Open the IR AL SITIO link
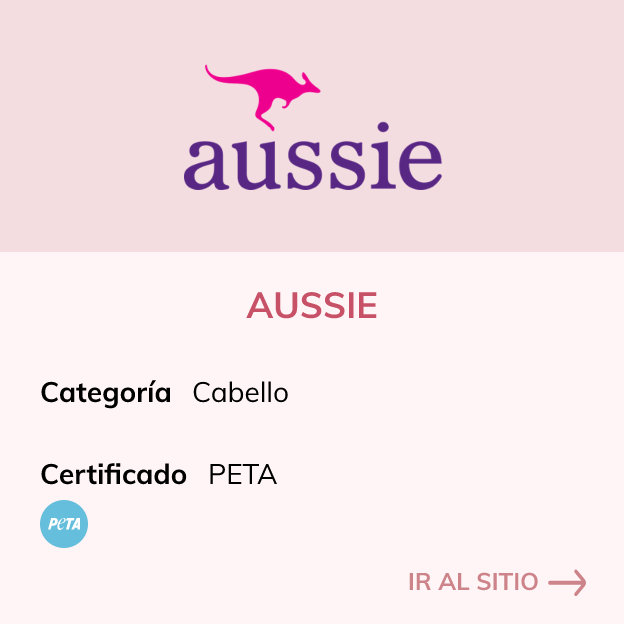624x624 pixels. pyautogui.click(x=496, y=582)
